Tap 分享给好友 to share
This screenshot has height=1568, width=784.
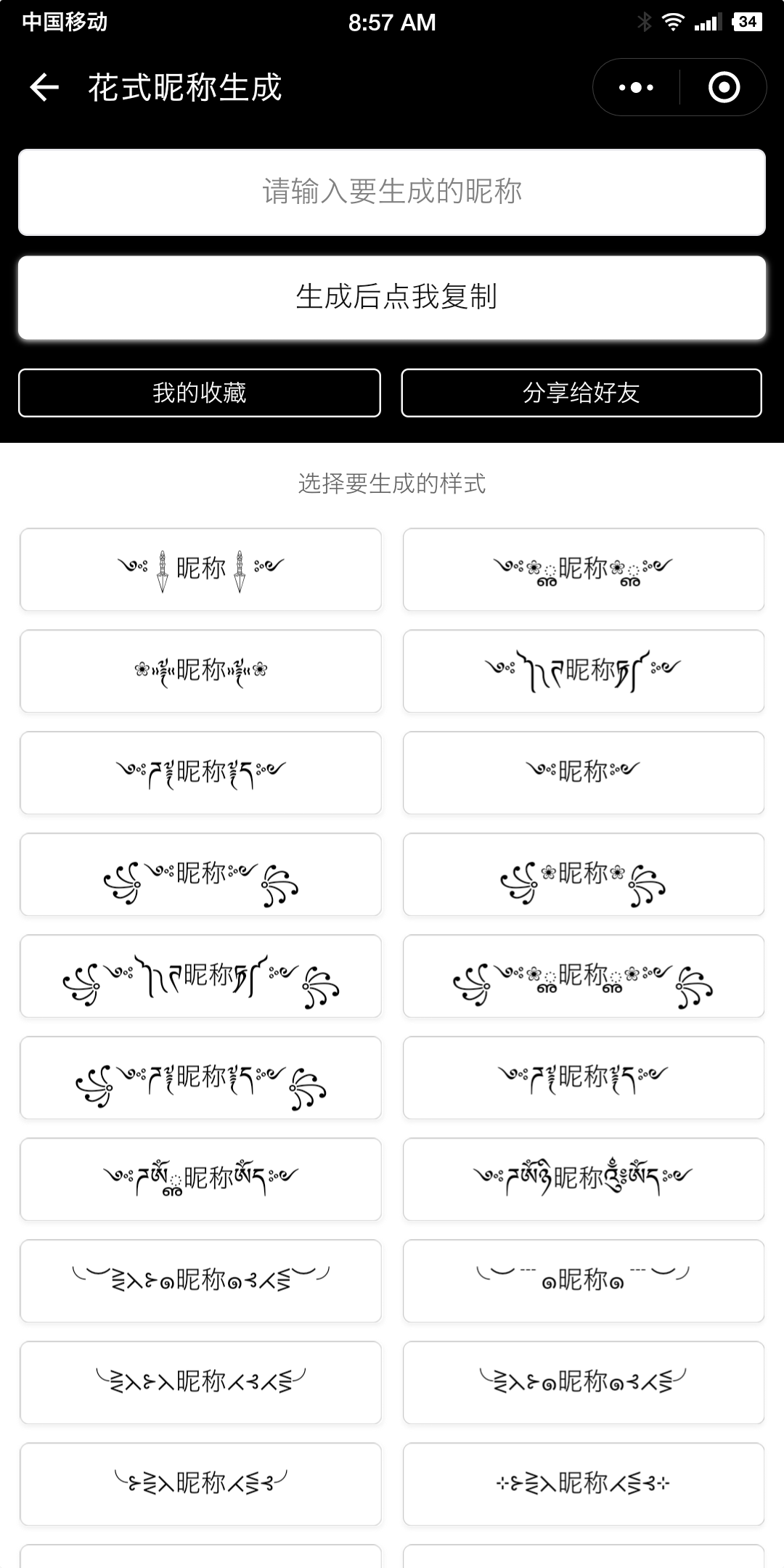point(581,393)
